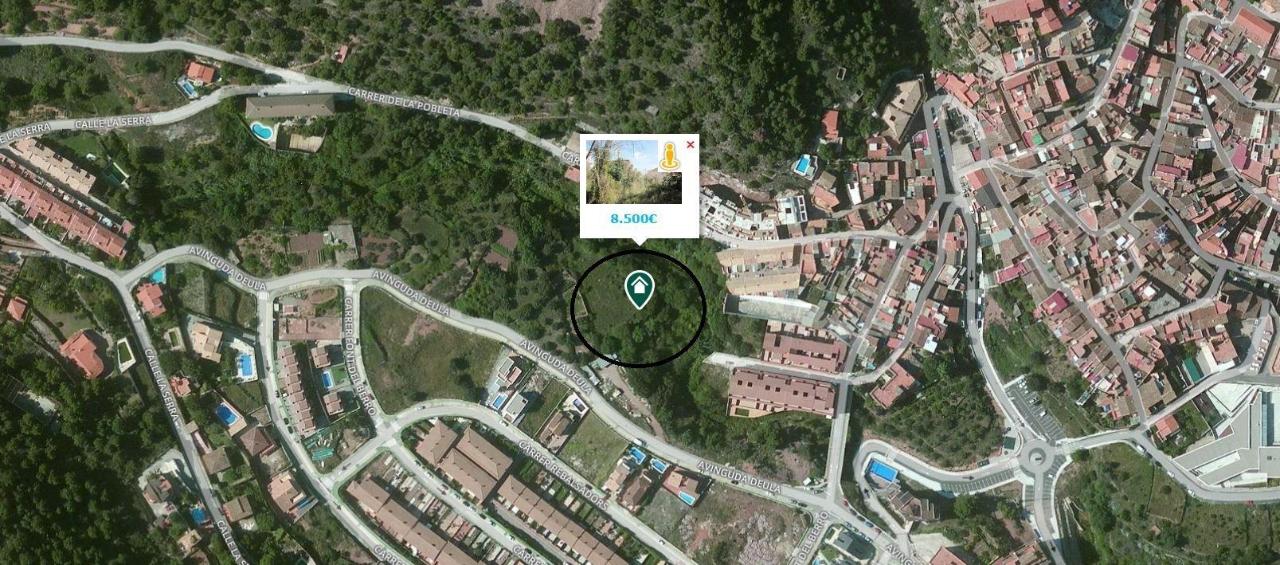The image size is (1280, 565).
Task: Select the house marker pin on the map
Action: pyautogui.click(x=639, y=289)
